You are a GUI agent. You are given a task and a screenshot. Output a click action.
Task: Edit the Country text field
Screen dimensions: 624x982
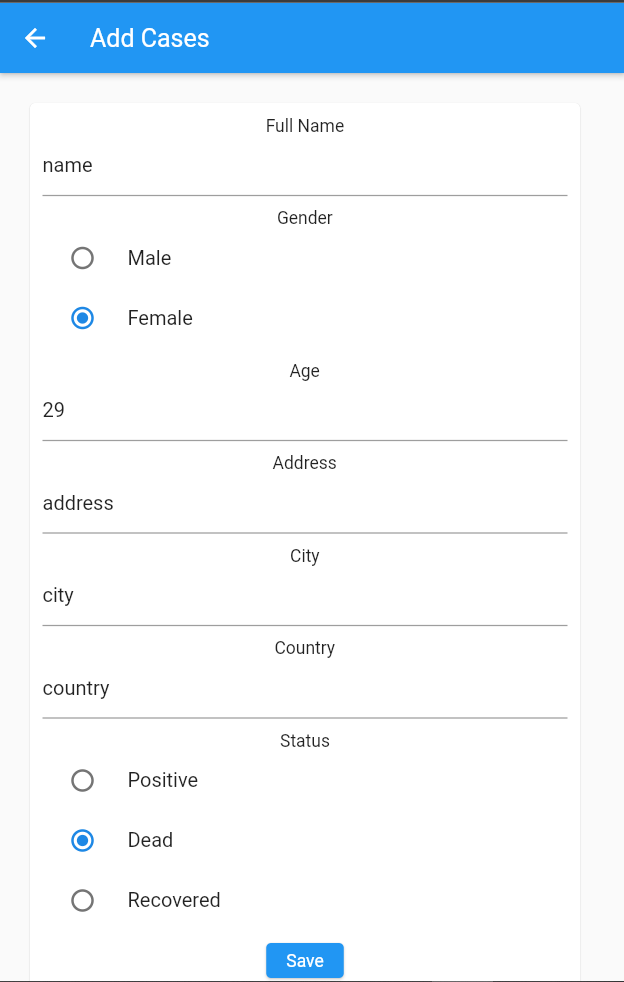(x=304, y=688)
